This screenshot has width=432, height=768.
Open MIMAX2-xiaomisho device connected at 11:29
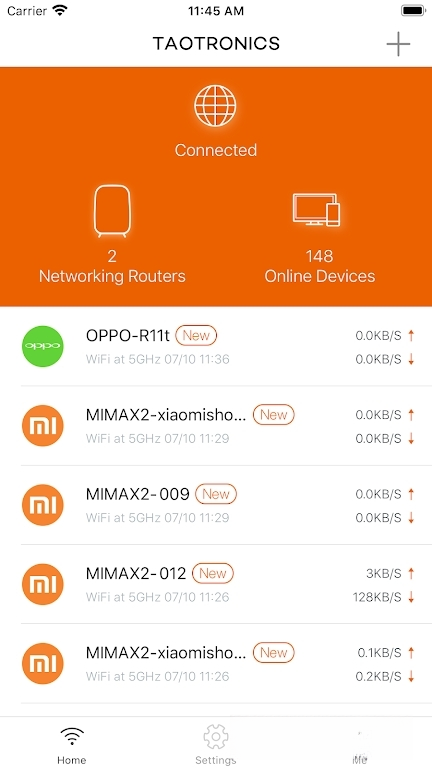pos(216,426)
